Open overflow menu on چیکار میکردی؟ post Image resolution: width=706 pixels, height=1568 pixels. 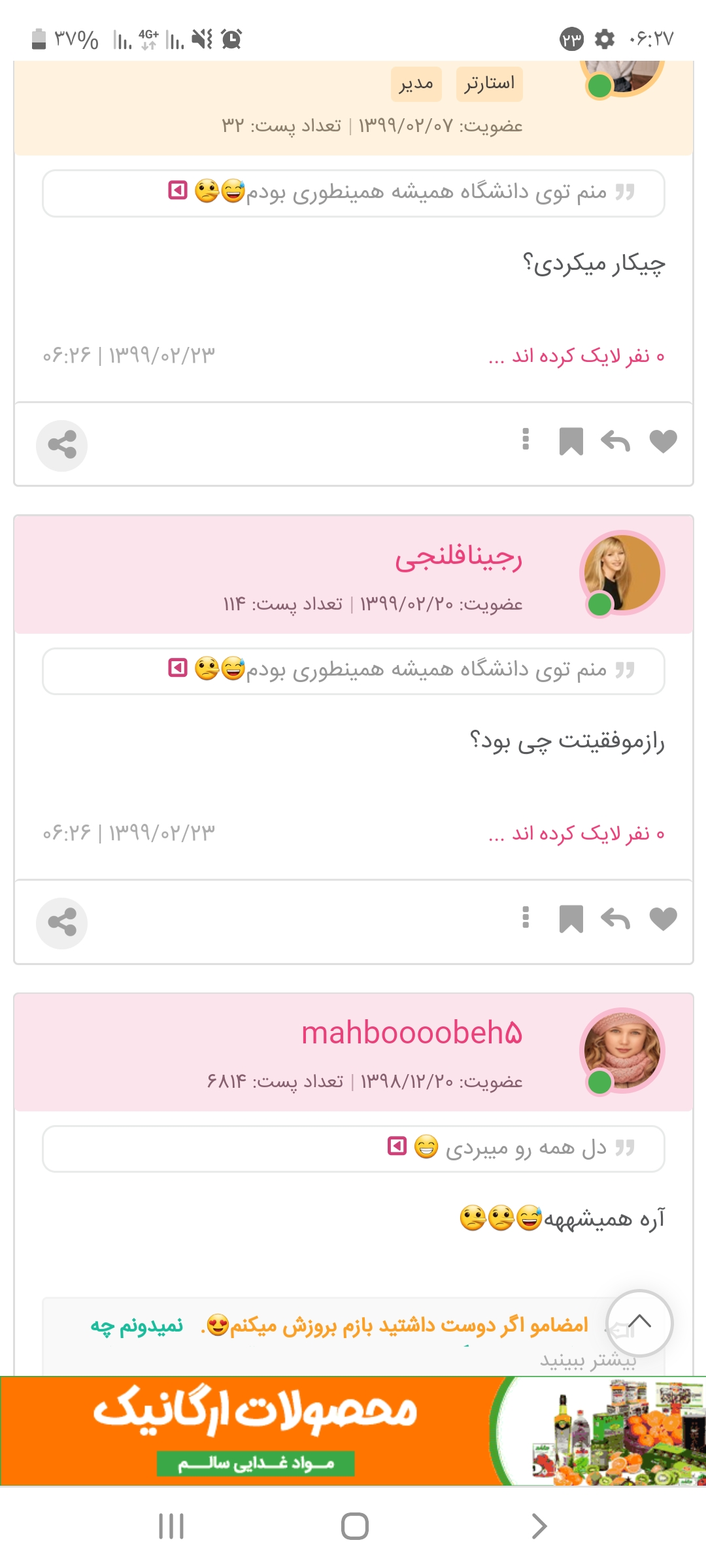coord(526,440)
